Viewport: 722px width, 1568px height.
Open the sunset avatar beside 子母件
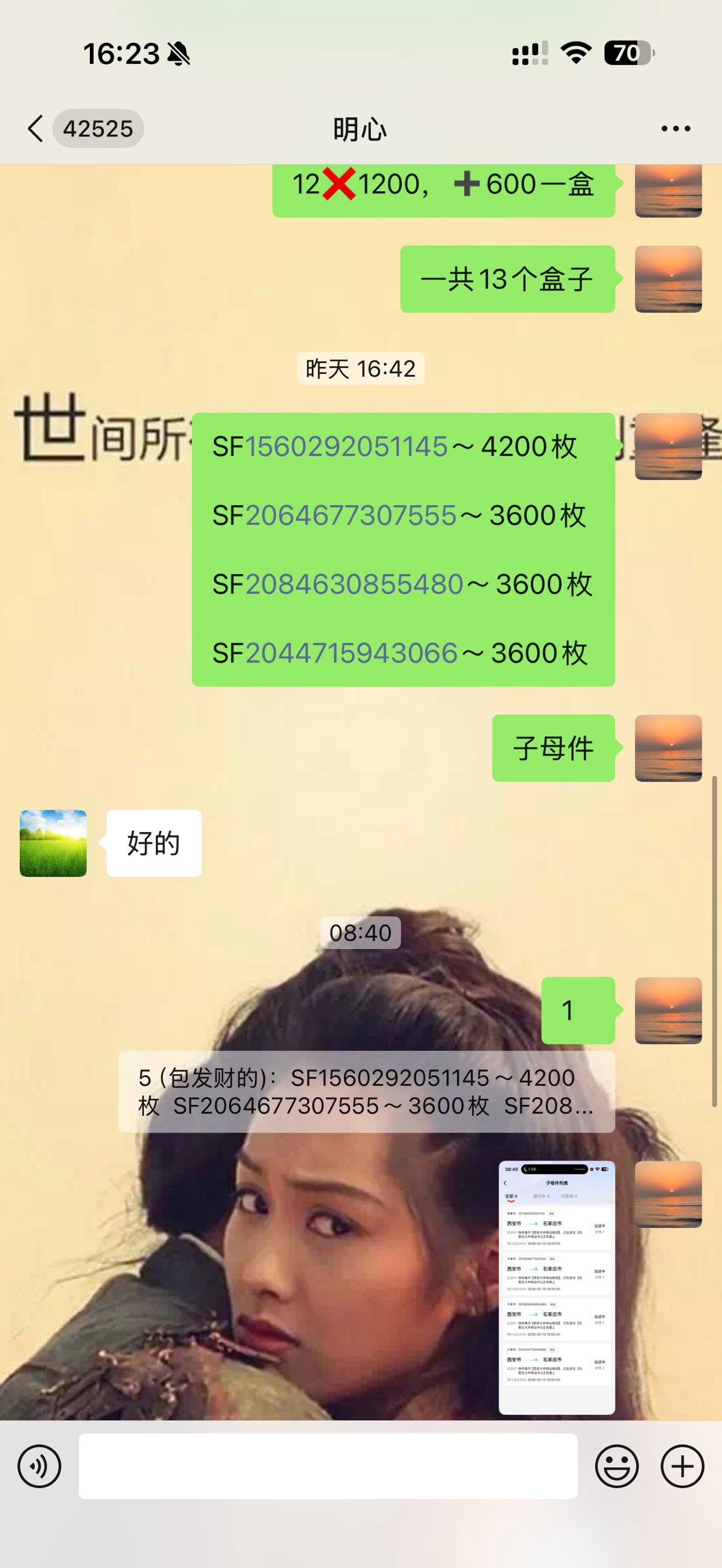click(x=668, y=748)
